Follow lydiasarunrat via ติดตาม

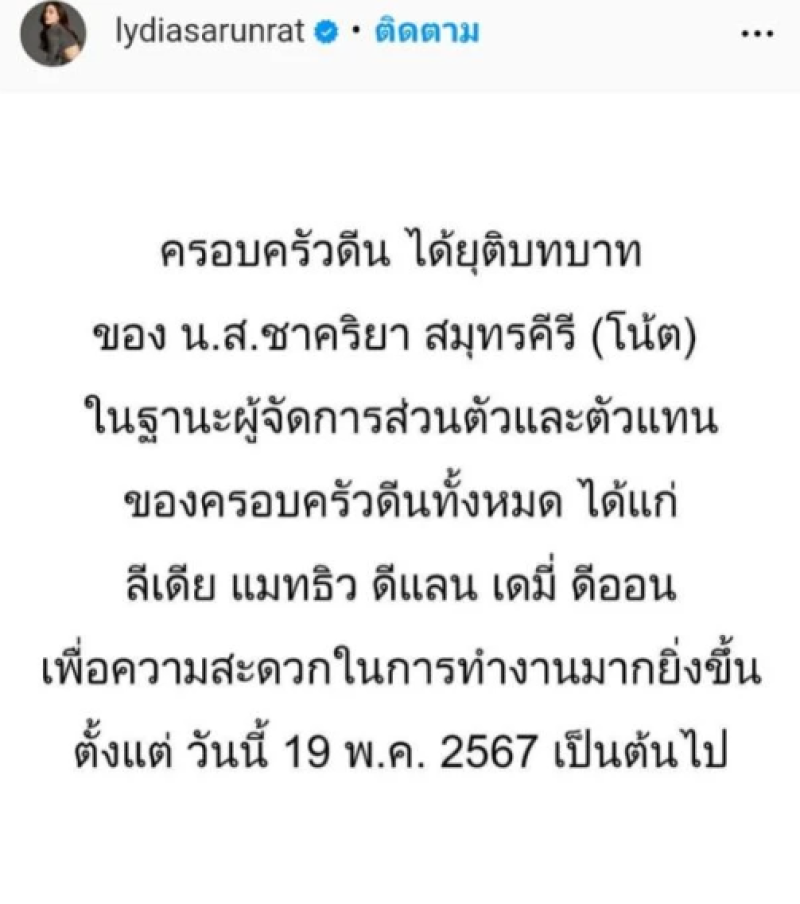point(427,32)
